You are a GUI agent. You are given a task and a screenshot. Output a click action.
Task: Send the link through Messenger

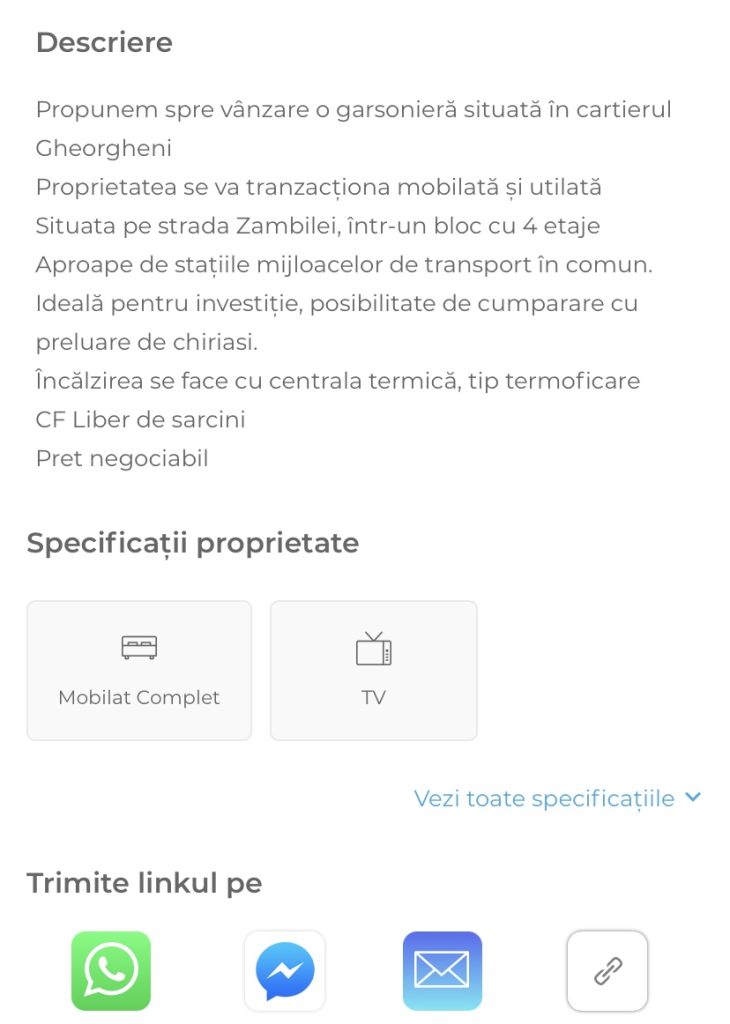coord(285,971)
